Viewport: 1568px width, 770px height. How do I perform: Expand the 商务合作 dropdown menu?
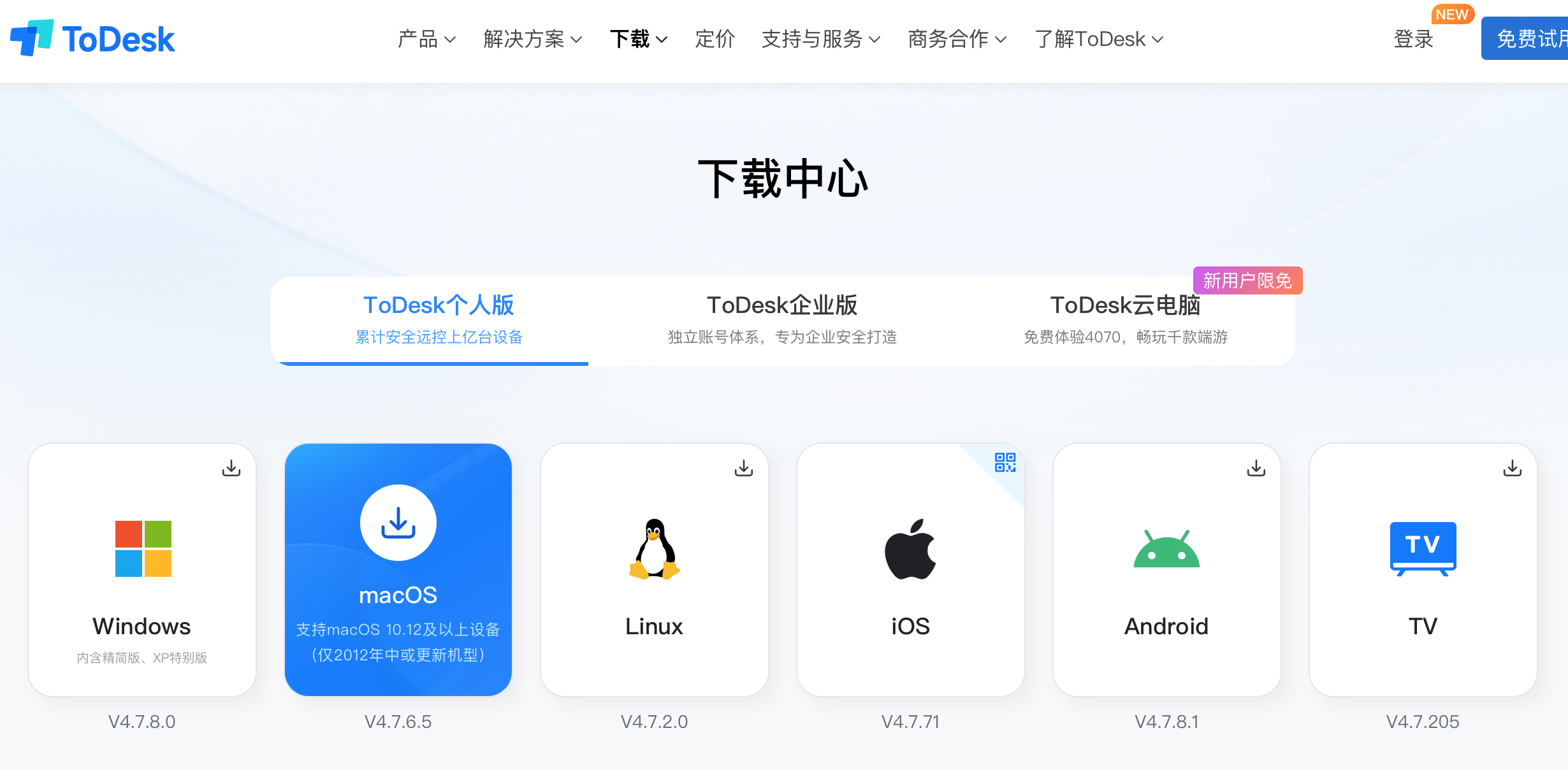(x=956, y=39)
